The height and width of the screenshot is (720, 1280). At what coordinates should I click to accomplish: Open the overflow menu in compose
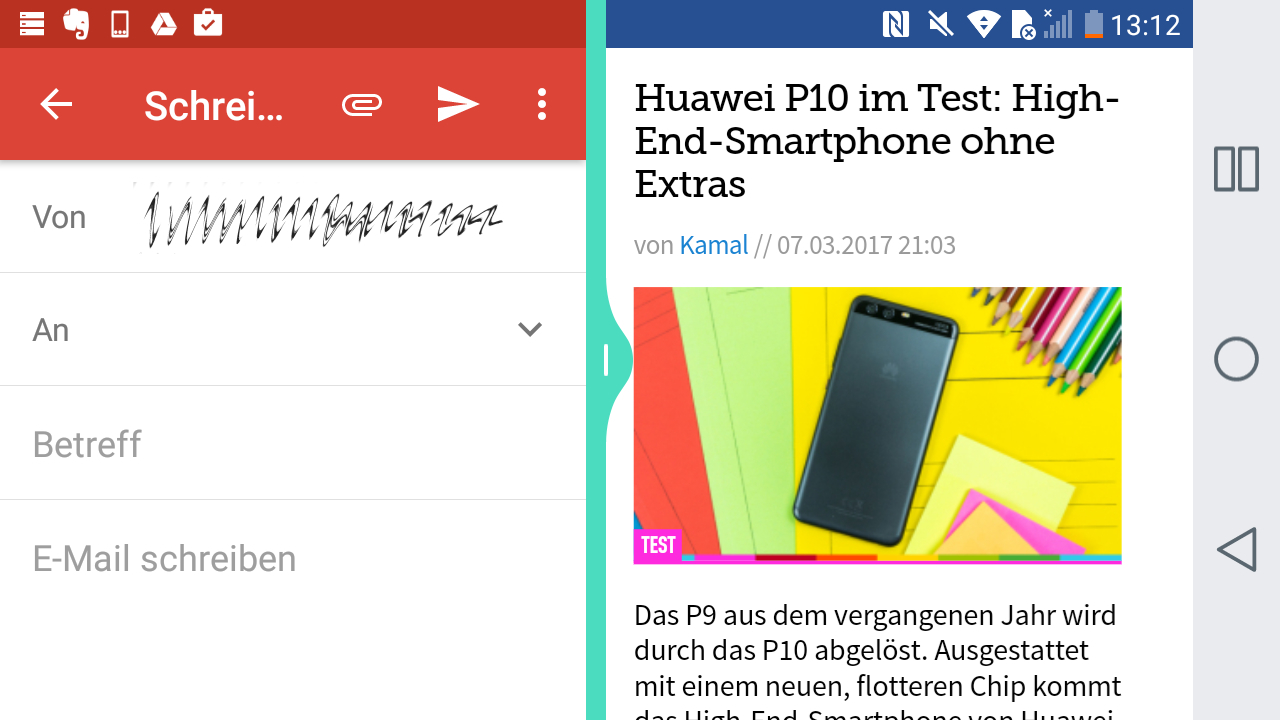point(541,104)
